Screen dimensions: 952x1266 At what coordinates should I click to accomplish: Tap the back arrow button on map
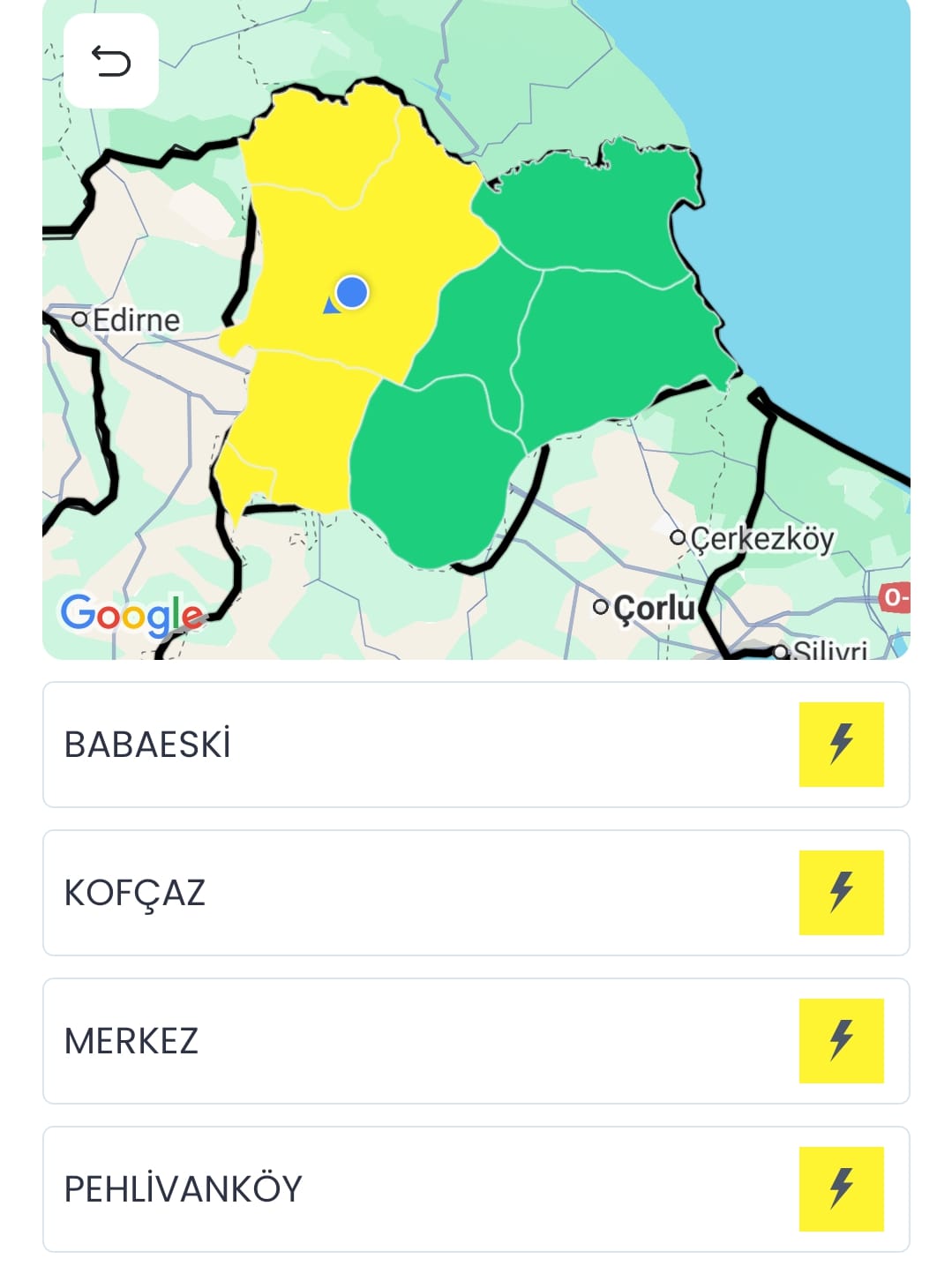(111, 61)
